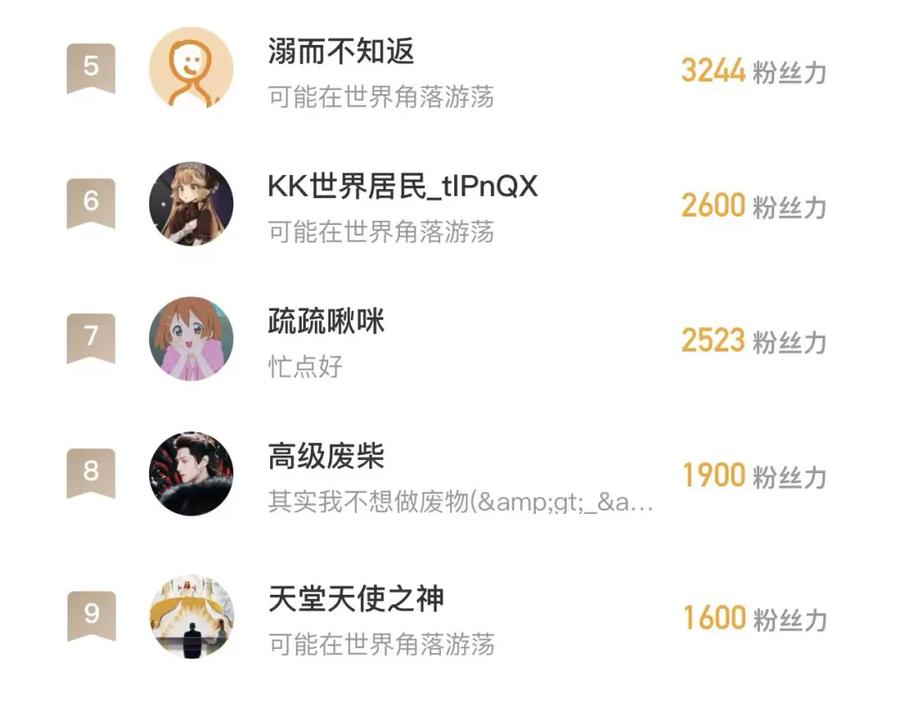The height and width of the screenshot is (703, 900).
Task: Tap the row for 天堂天使之神
Action: coord(450,616)
